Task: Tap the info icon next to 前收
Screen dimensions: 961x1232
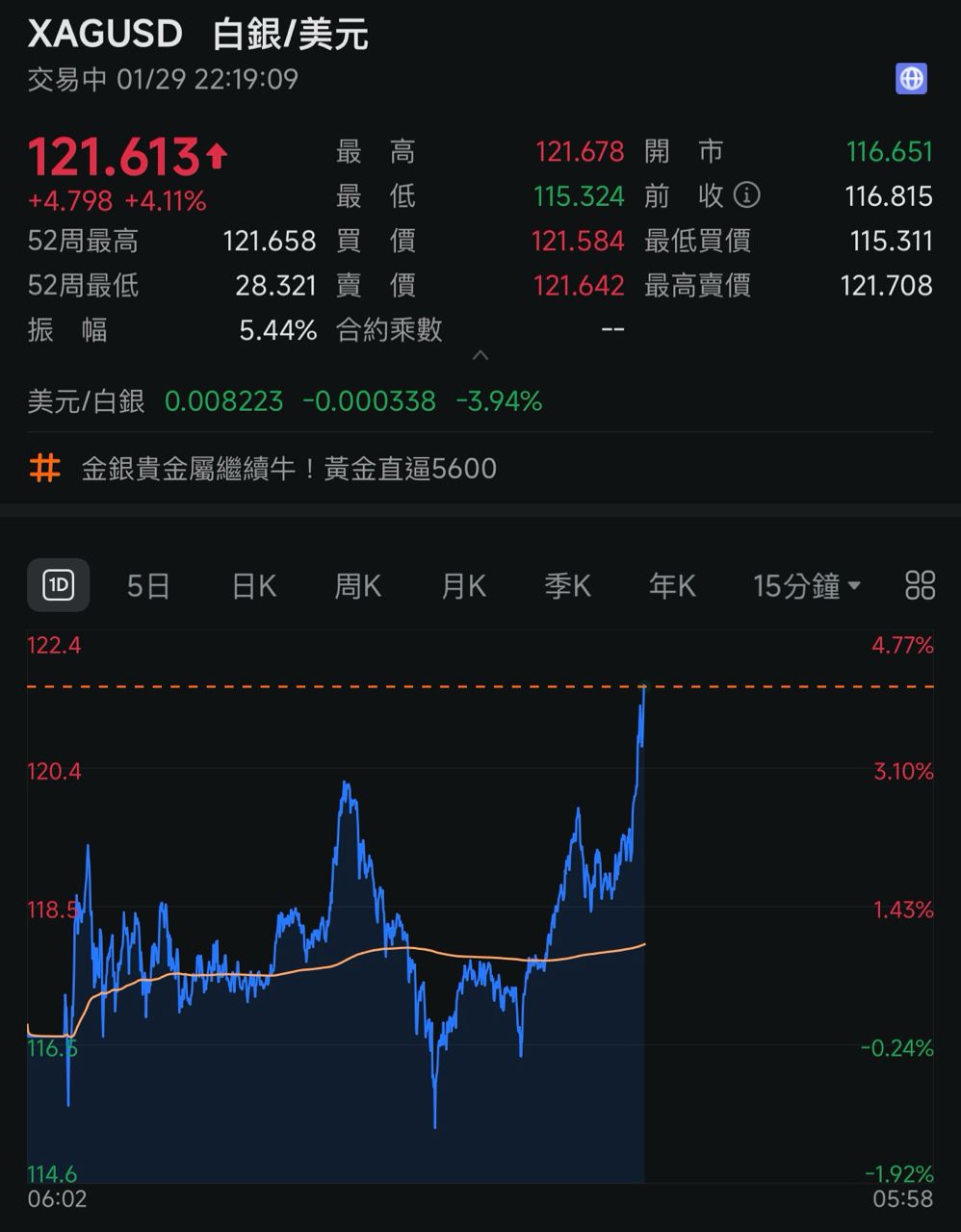Action: (746, 195)
